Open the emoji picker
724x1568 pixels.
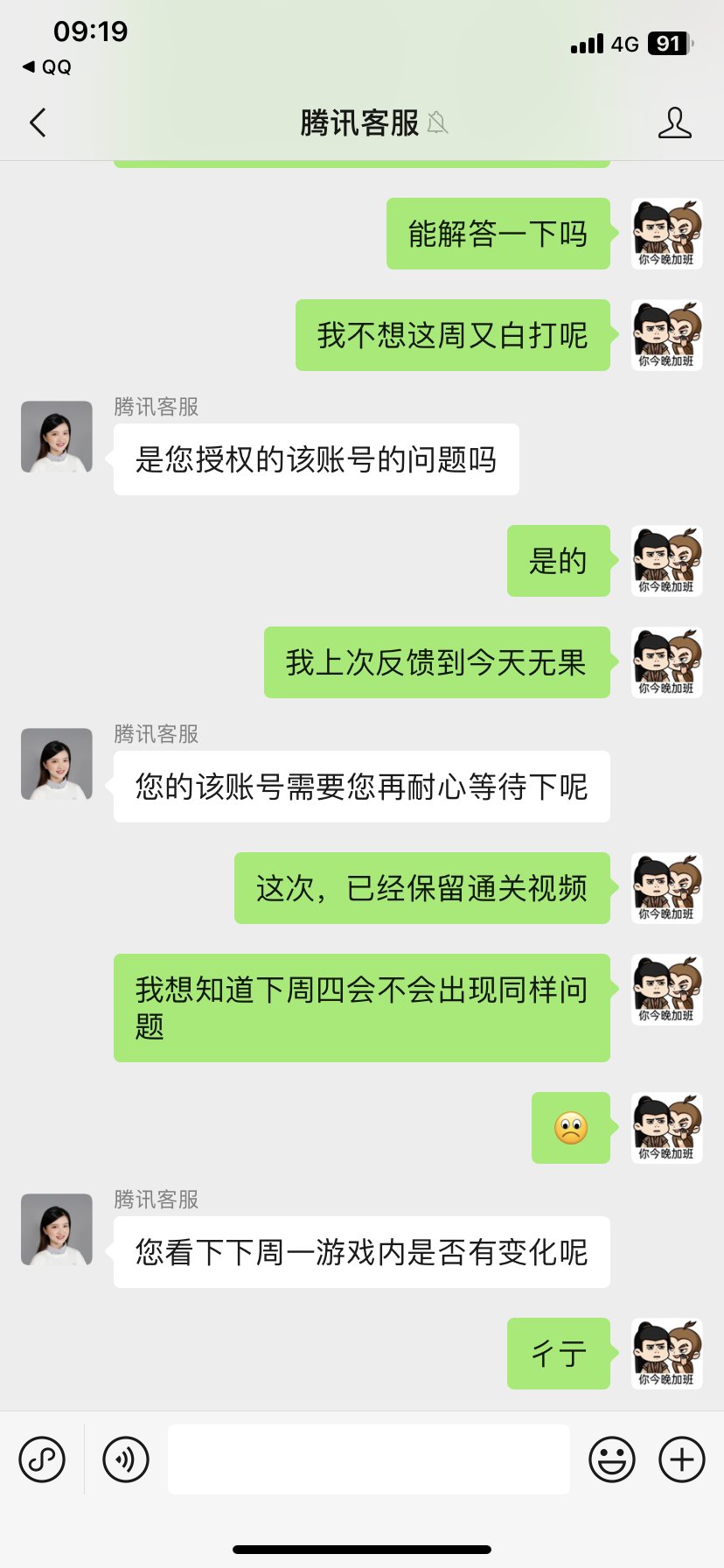pyautogui.click(x=611, y=1459)
